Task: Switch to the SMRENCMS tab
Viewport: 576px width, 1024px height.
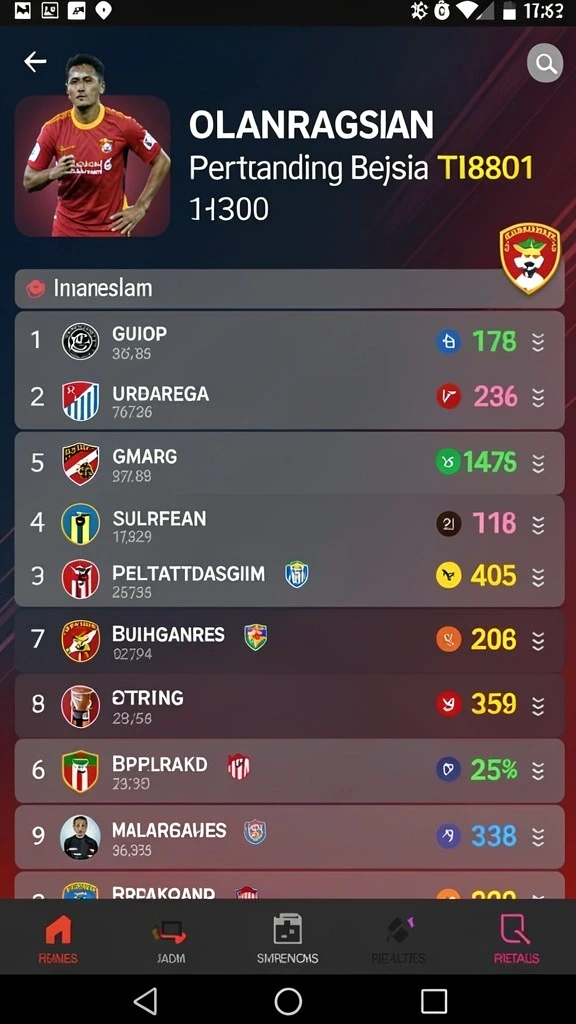Action: 287,938
